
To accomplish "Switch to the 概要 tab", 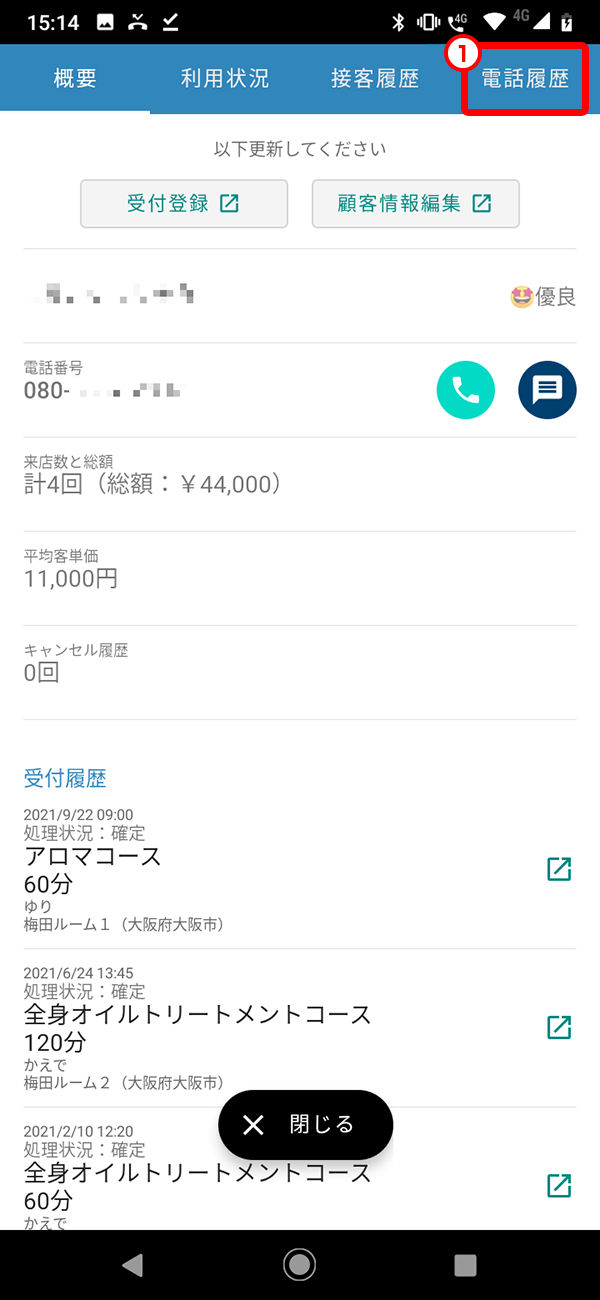I will 75,79.
